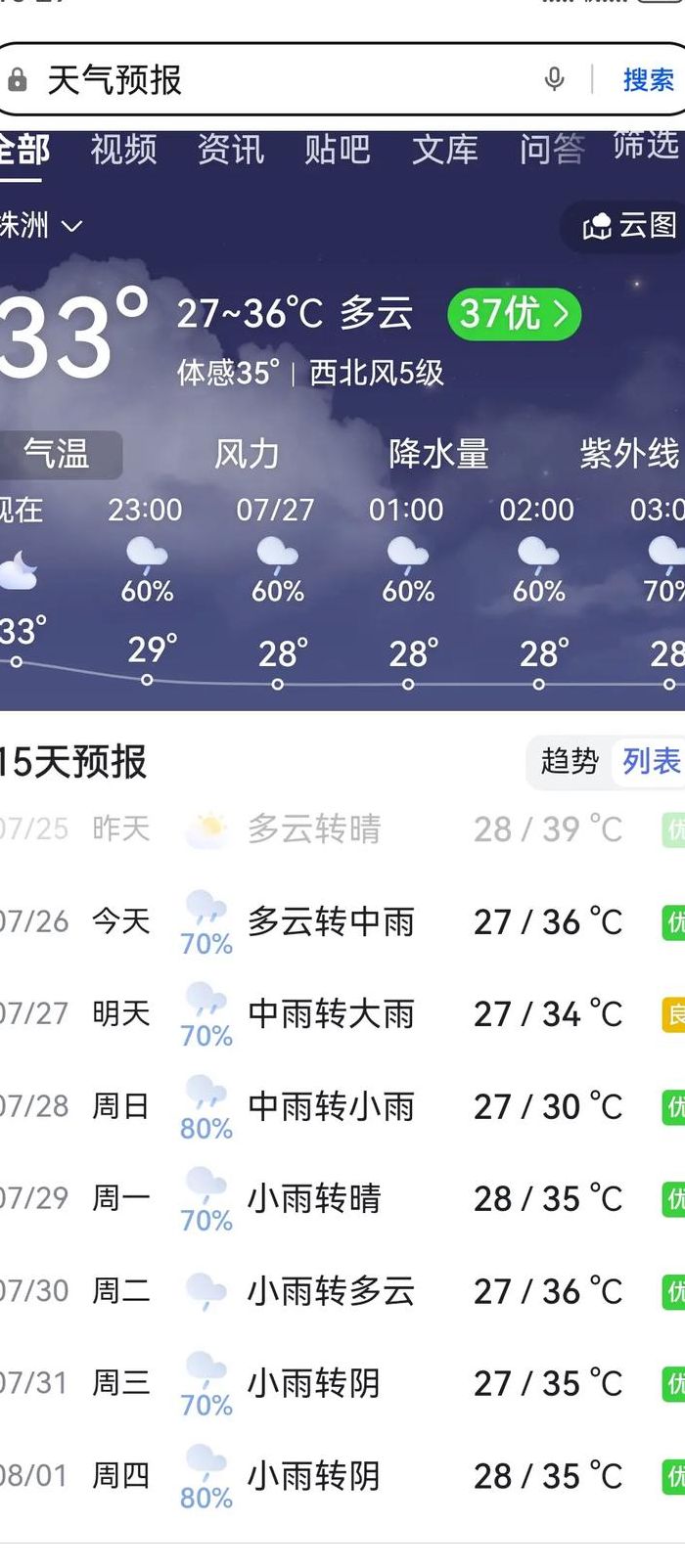This screenshot has width=685, height=1568.
Task: Switch to the 视频 tab
Action: coord(123,149)
